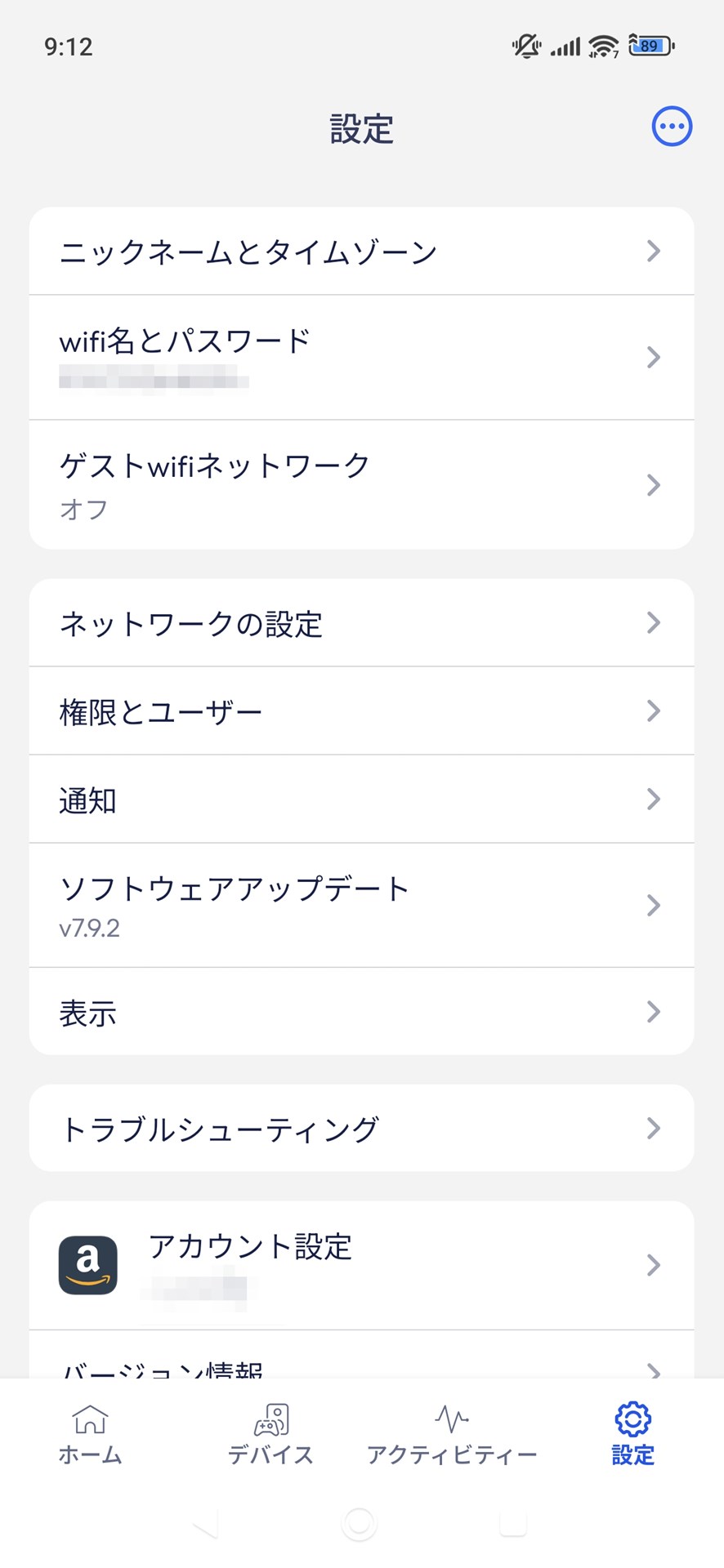Check ソフトウェアアップデート version v7.9.2

(x=362, y=905)
